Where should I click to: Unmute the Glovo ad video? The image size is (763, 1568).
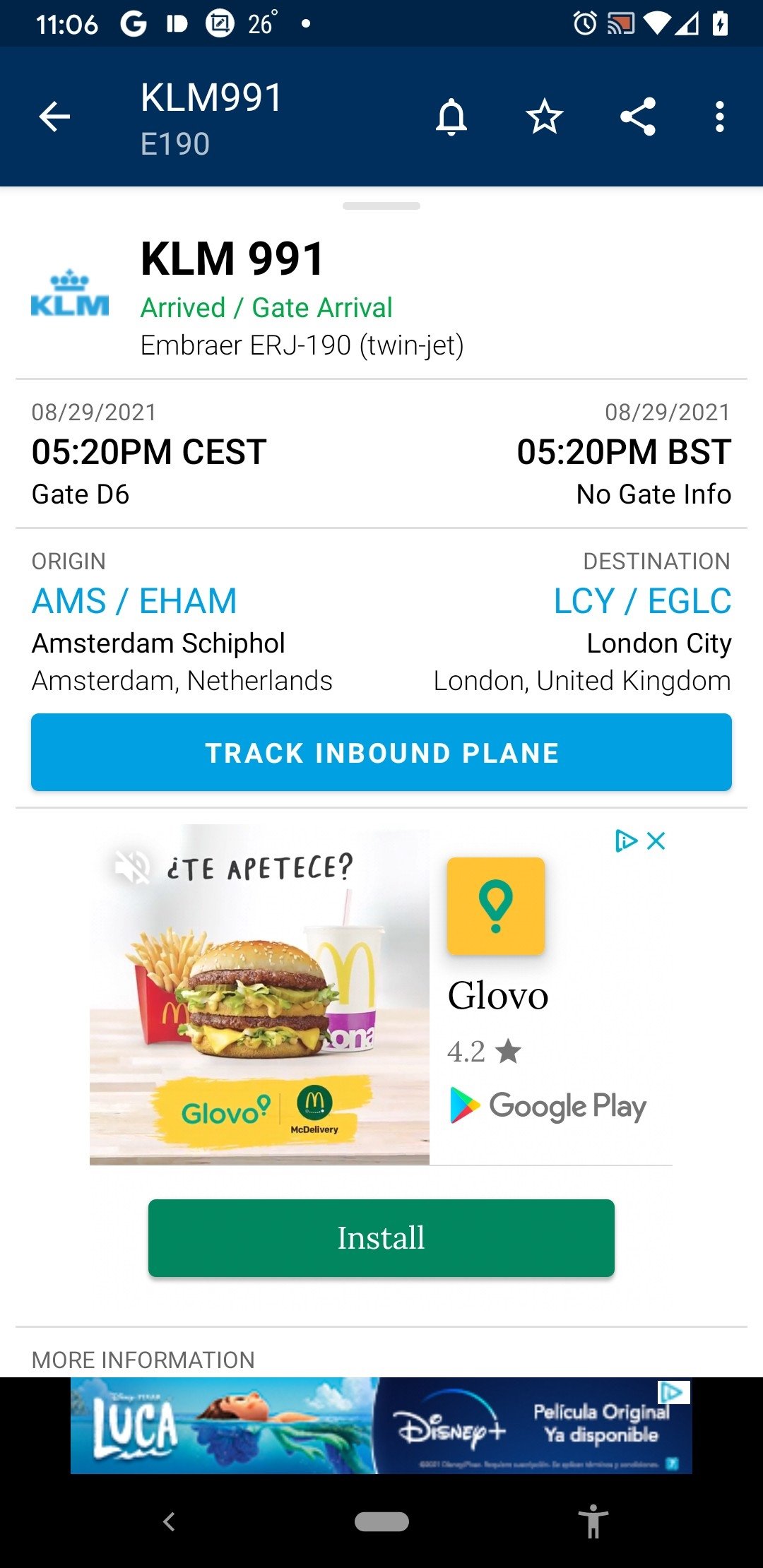pos(132,867)
